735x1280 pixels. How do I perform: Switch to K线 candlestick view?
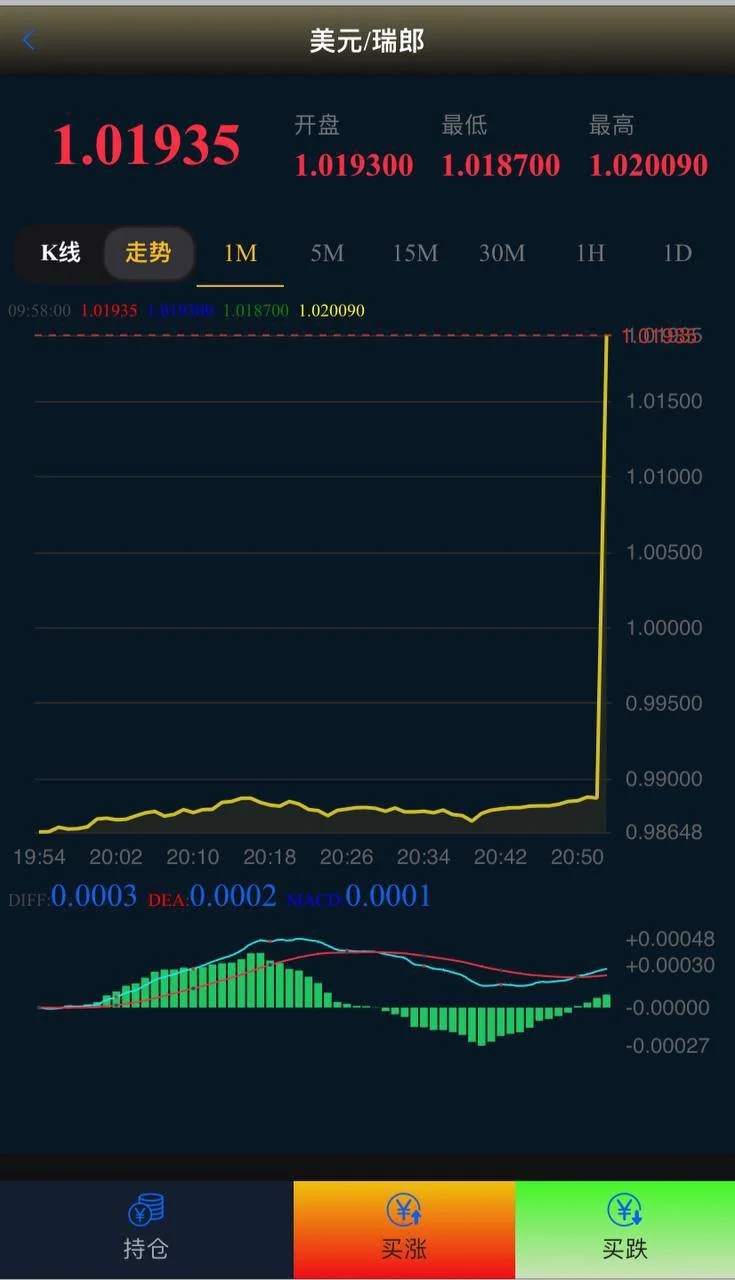click(60, 252)
